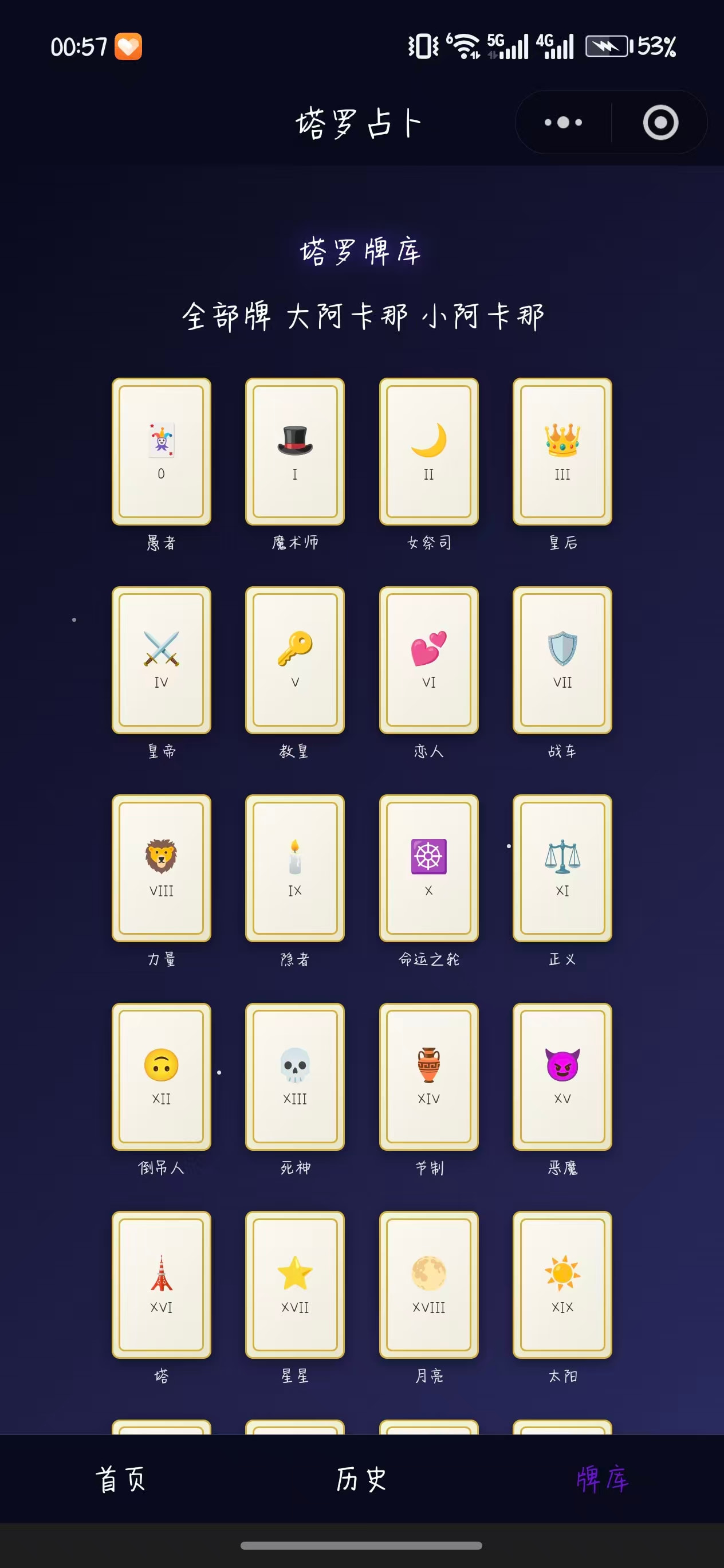This screenshot has width=724, height=1568.
Task: Open the 战车 card
Action: click(562, 660)
